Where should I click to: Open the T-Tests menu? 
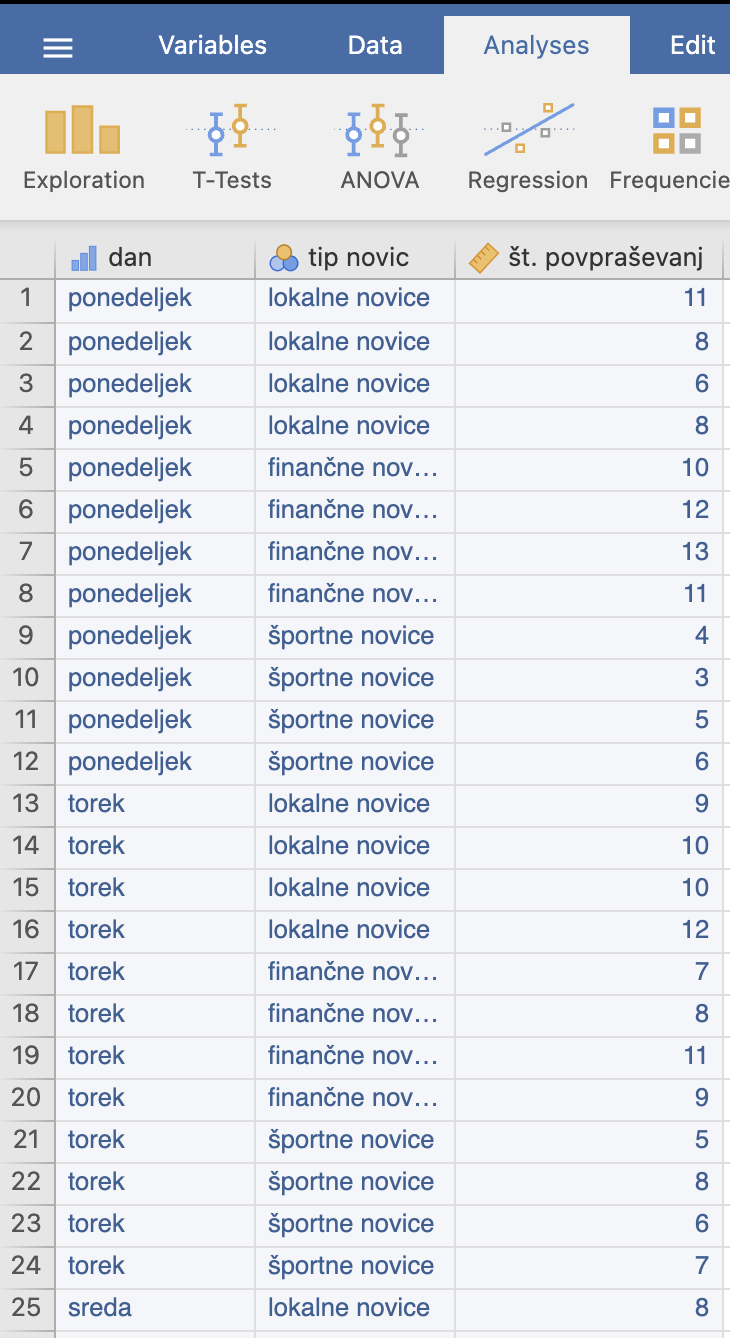pos(232,148)
